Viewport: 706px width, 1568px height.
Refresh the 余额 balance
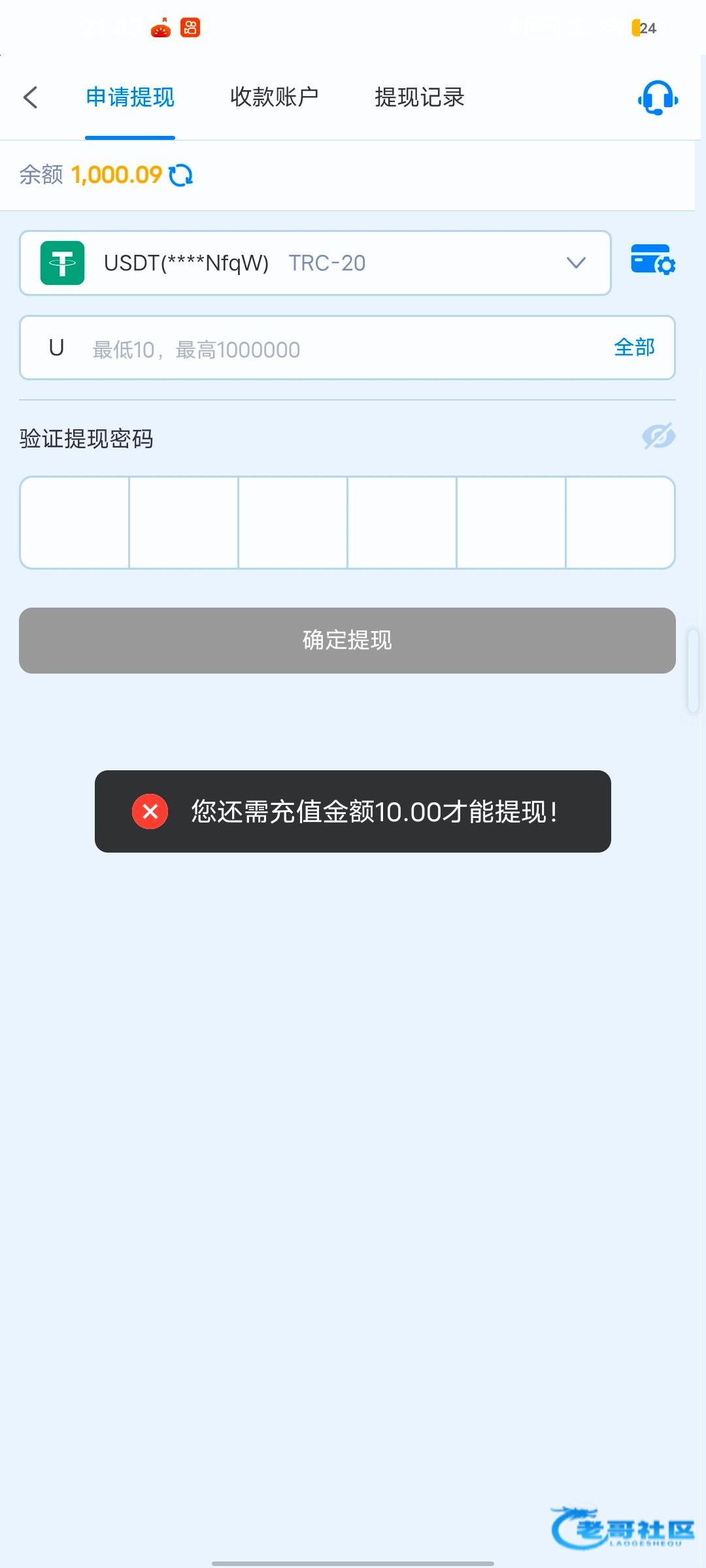[x=181, y=175]
